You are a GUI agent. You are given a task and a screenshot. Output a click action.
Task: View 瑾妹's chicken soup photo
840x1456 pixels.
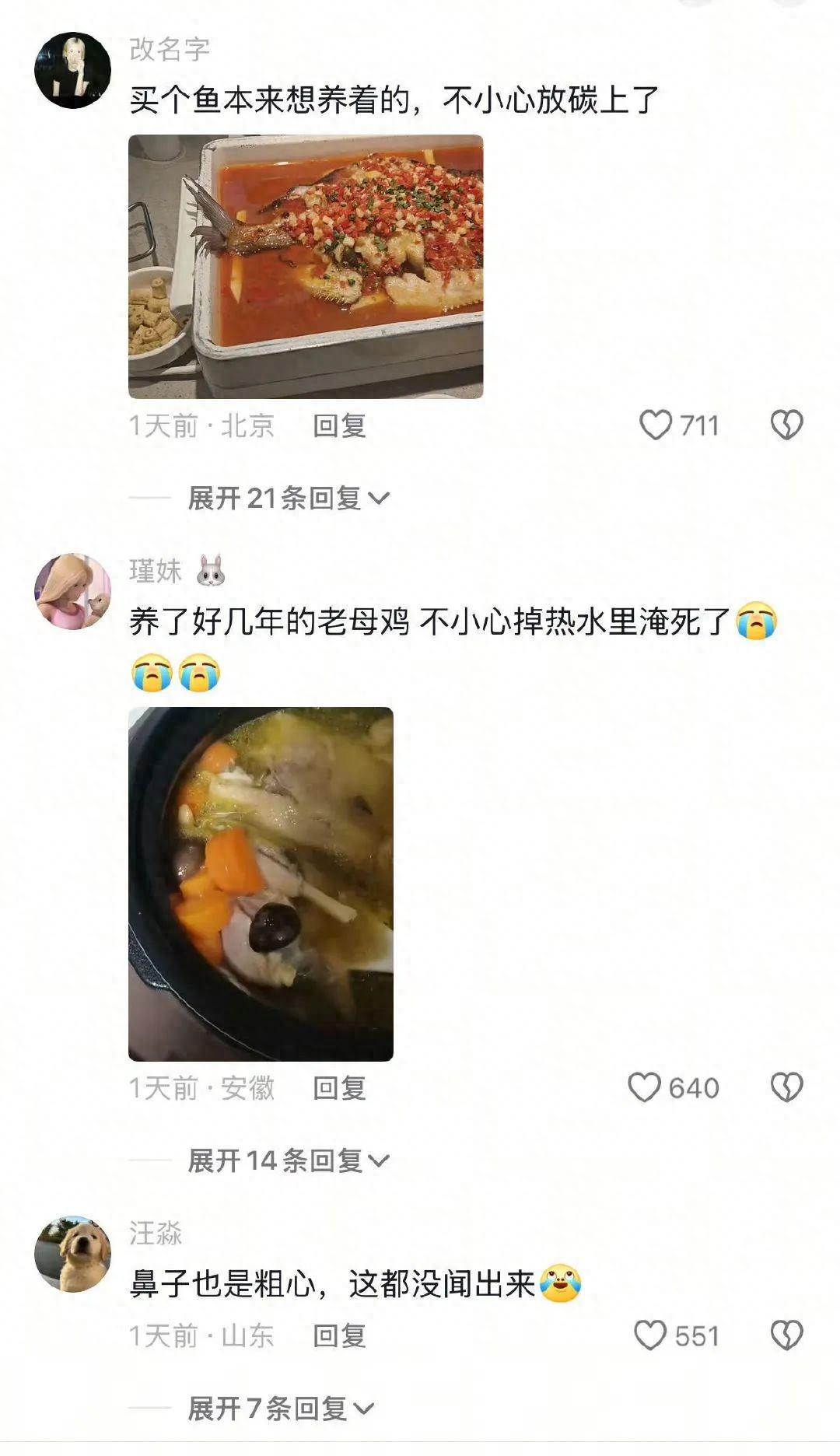(261, 884)
